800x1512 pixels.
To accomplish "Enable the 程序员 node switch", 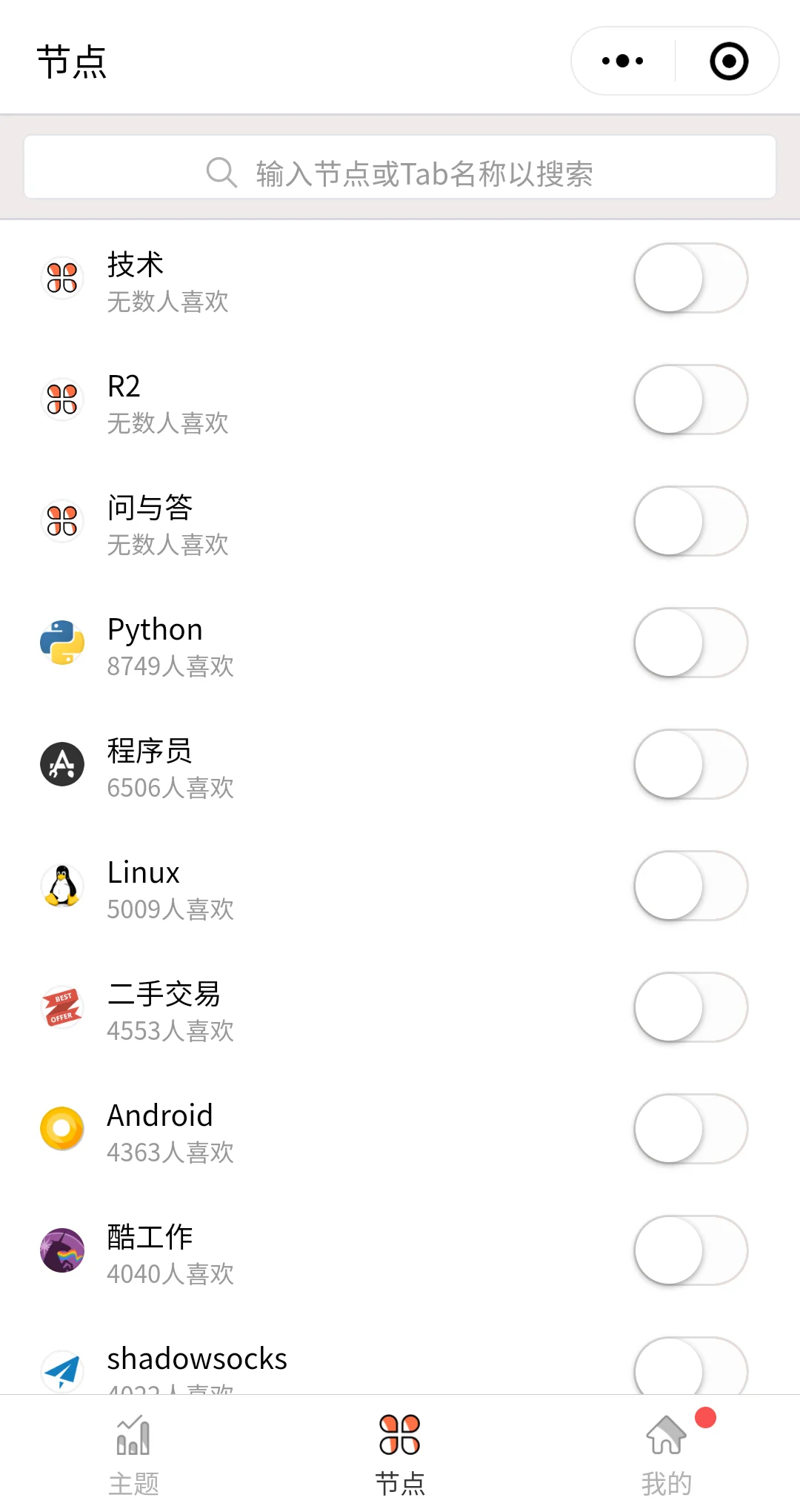I will point(690,764).
